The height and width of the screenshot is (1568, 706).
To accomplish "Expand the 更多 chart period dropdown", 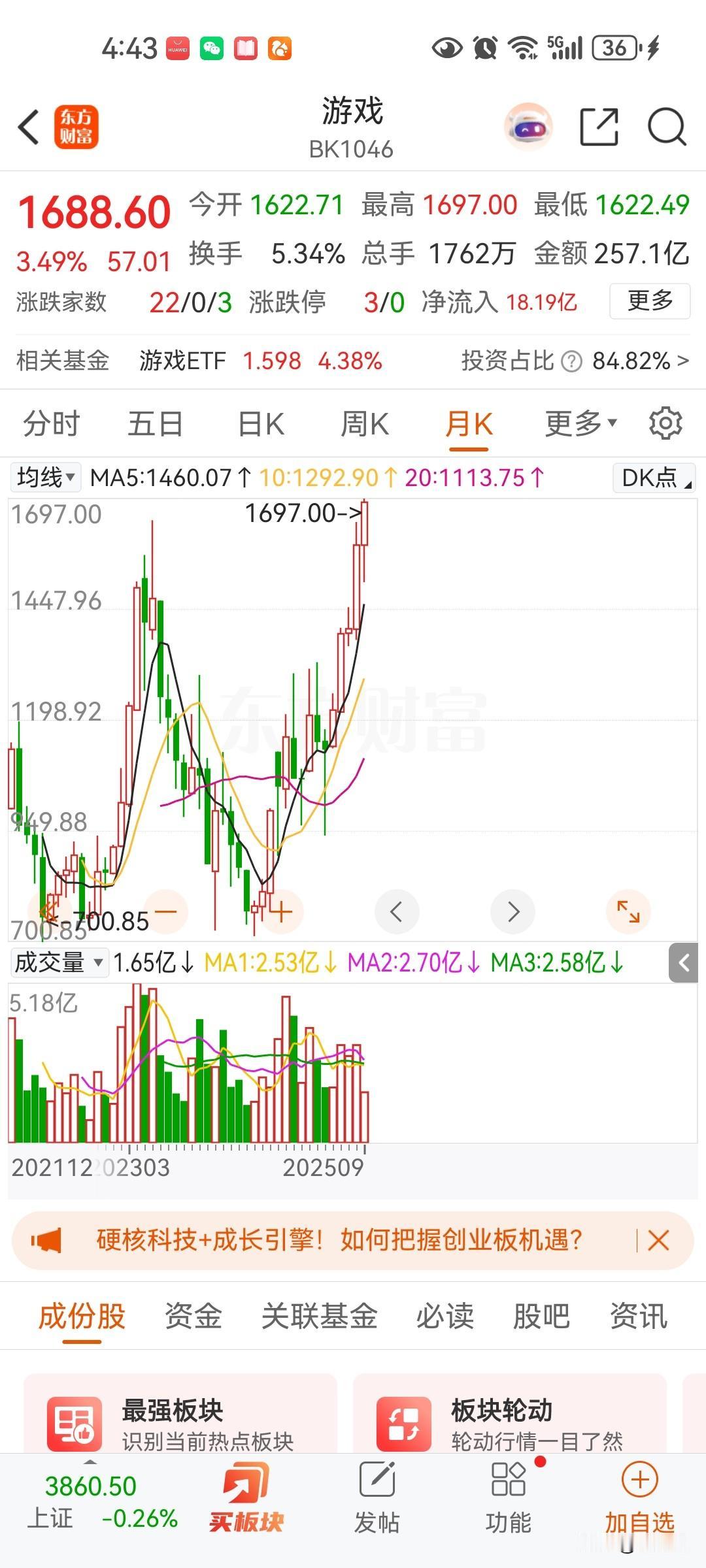I will 581,424.
